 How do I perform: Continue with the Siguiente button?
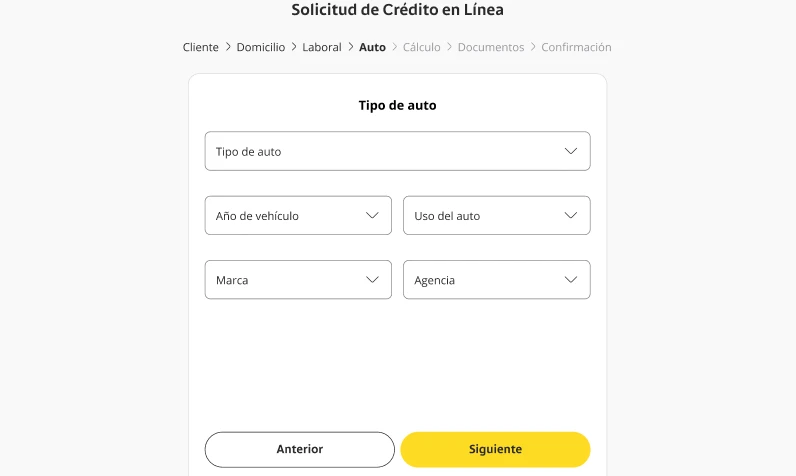[x=495, y=449]
